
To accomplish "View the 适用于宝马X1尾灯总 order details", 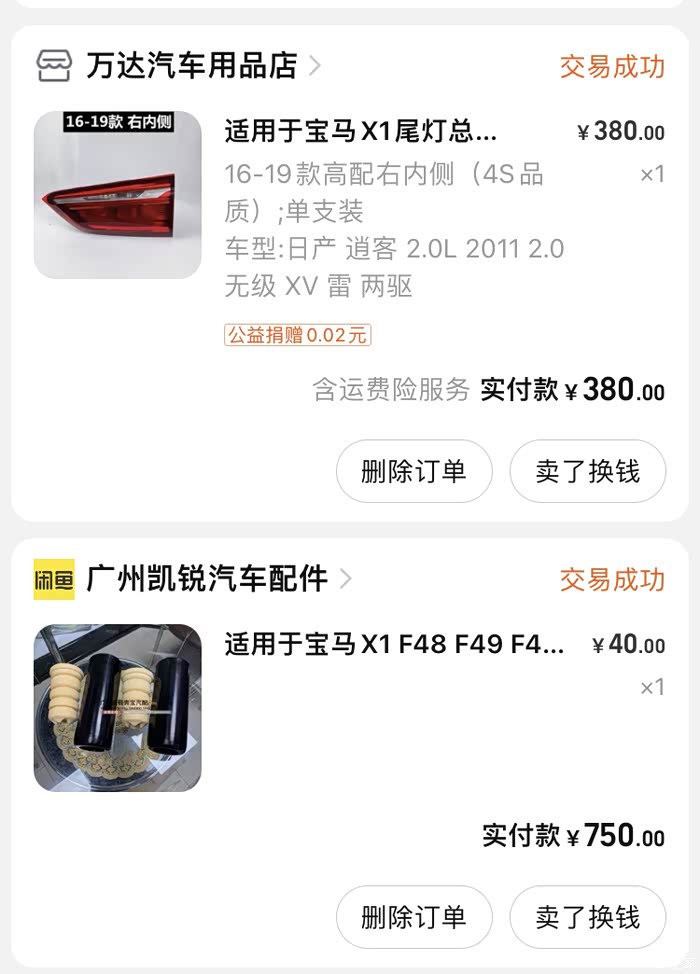I will tap(360, 132).
